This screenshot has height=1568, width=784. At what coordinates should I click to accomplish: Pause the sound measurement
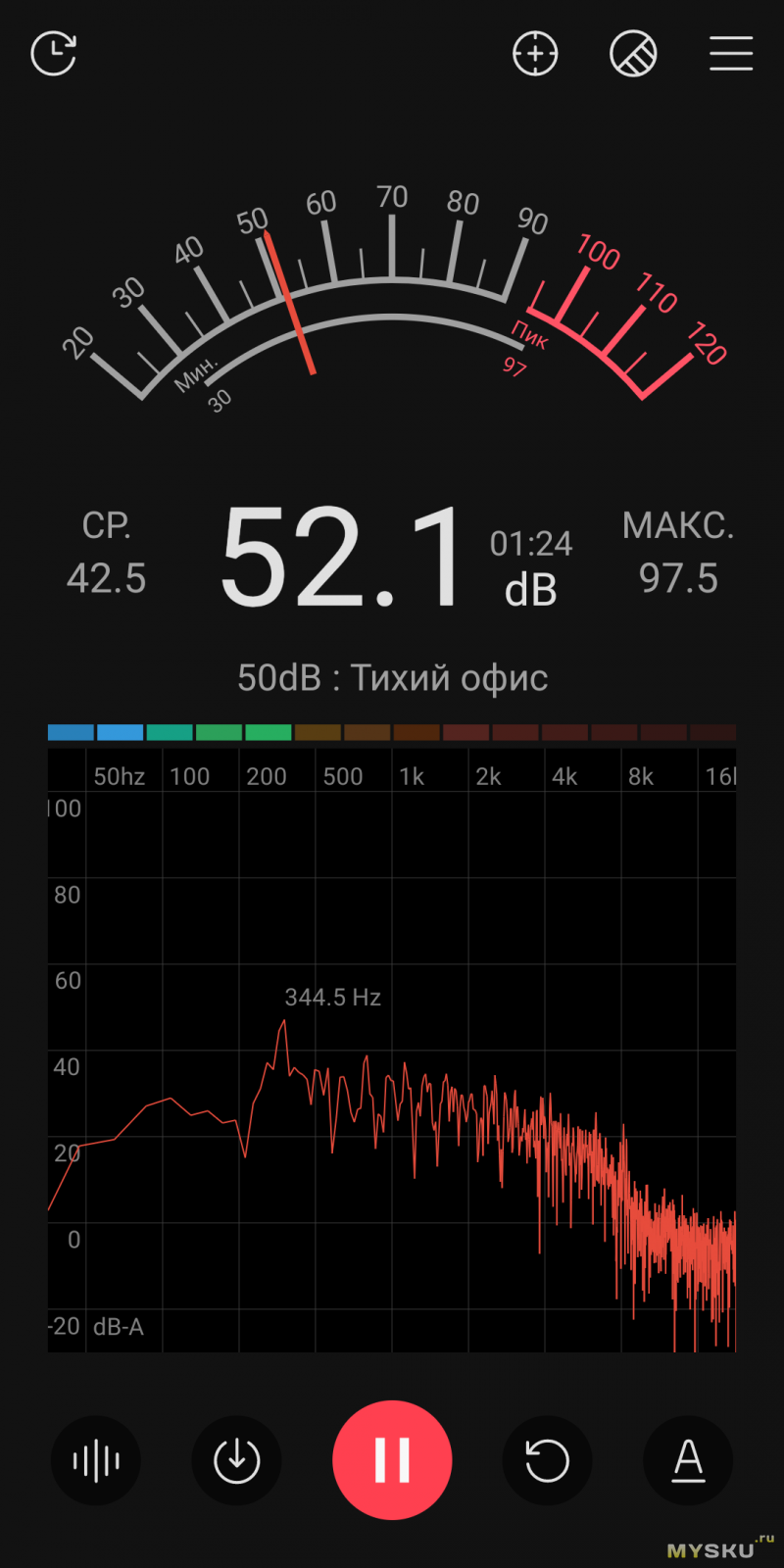click(392, 1460)
